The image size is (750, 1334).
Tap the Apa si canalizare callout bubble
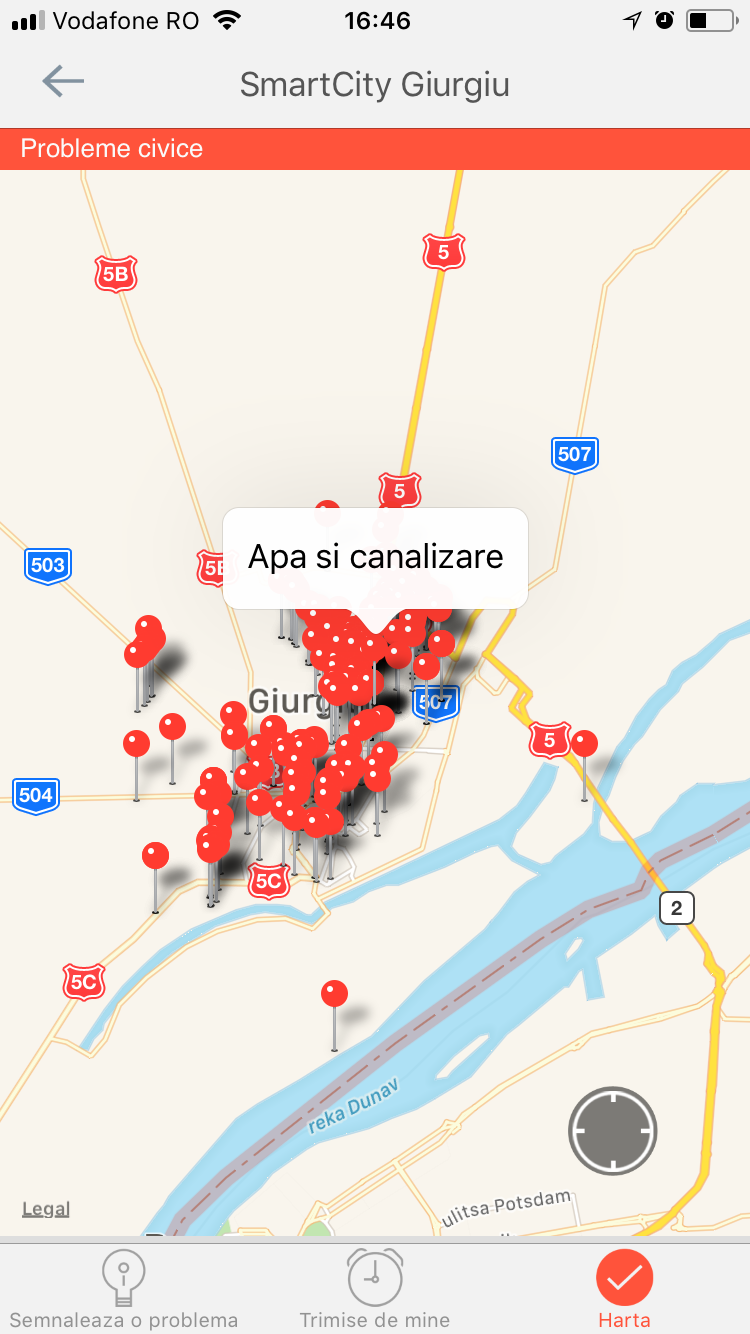(375, 557)
